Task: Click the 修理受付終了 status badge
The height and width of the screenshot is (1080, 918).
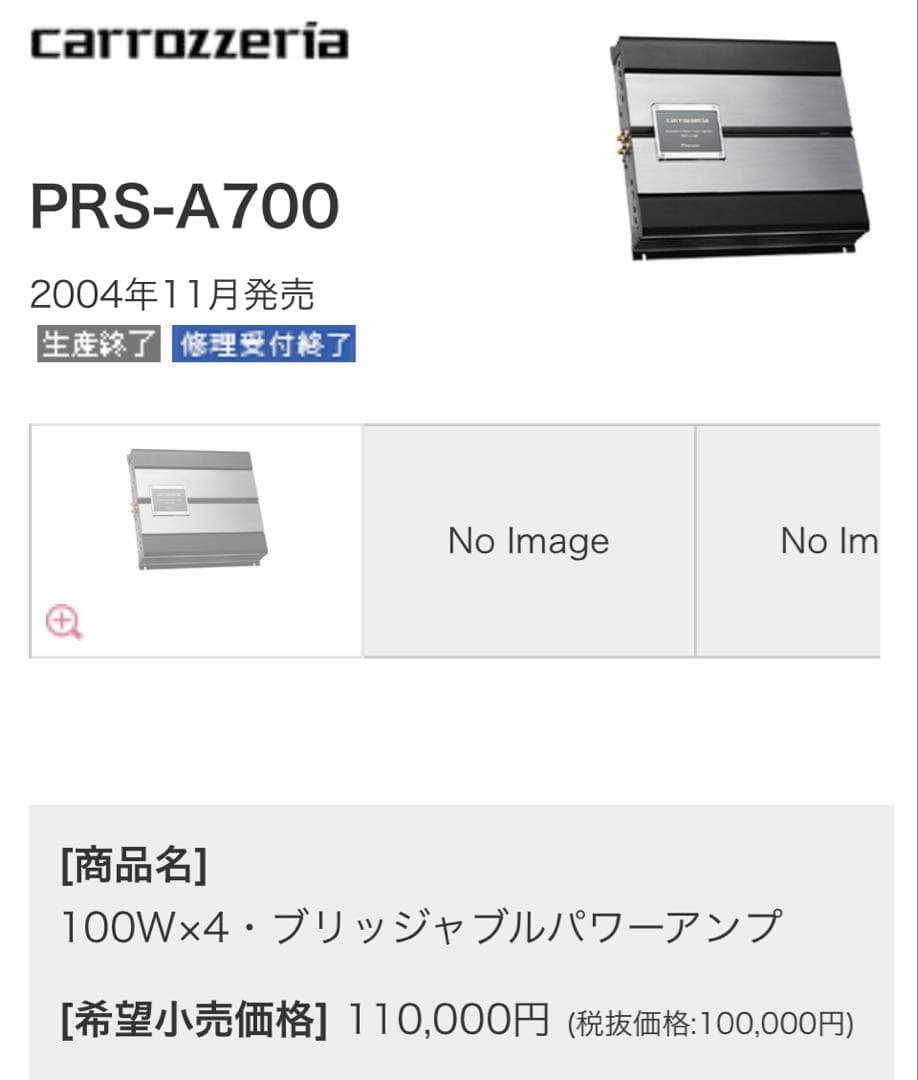Action: tap(263, 347)
